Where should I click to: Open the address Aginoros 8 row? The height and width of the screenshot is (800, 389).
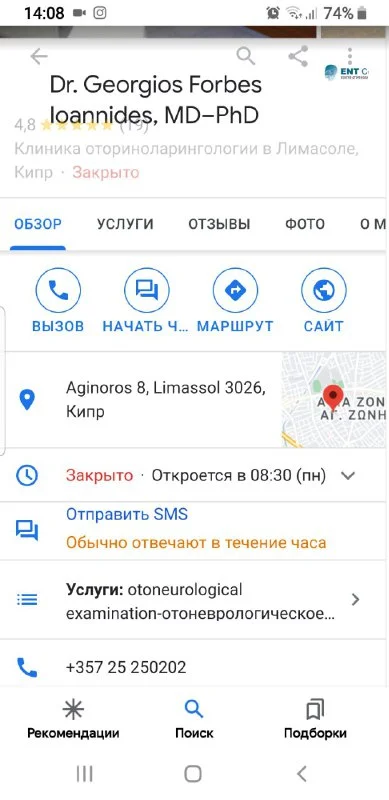coord(141,399)
